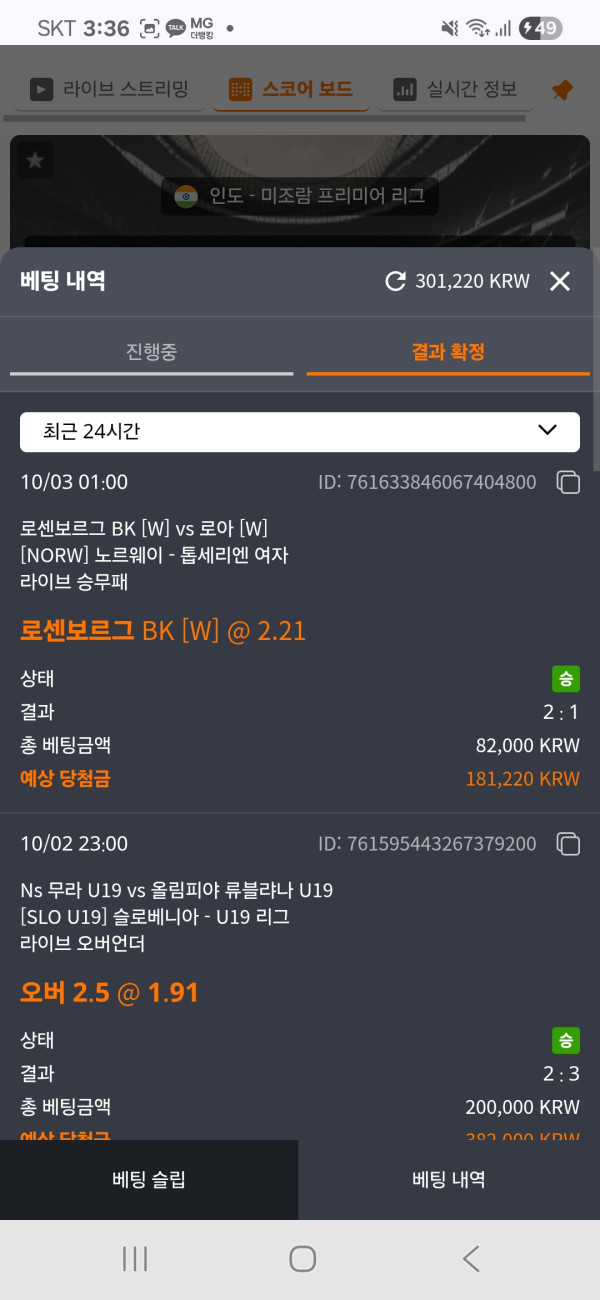Image resolution: width=600 pixels, height=1300 pixels.
Task: Open the 베팅 슬립 tab at the bottom
Action: (149, 1180)
